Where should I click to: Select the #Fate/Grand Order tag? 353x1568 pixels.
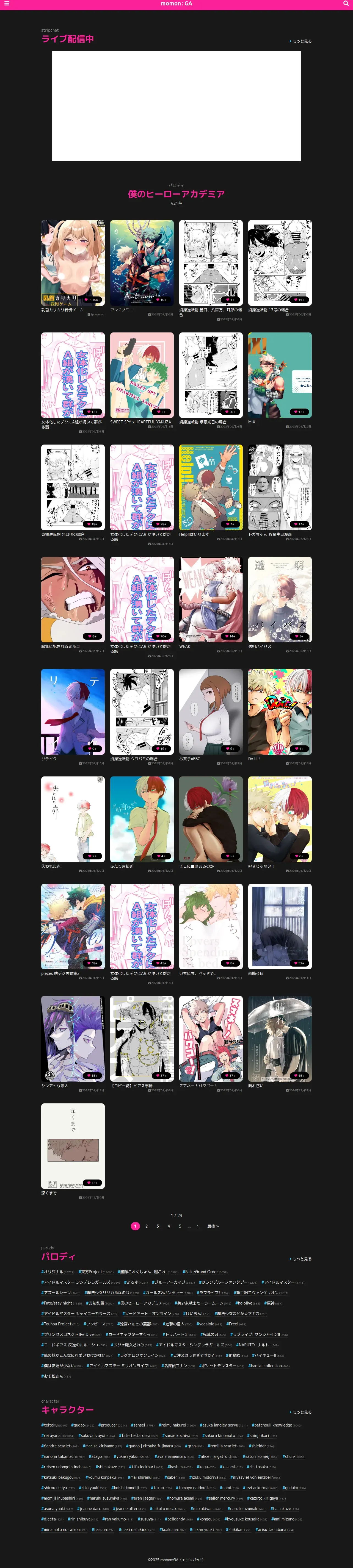coord(205,1272)
